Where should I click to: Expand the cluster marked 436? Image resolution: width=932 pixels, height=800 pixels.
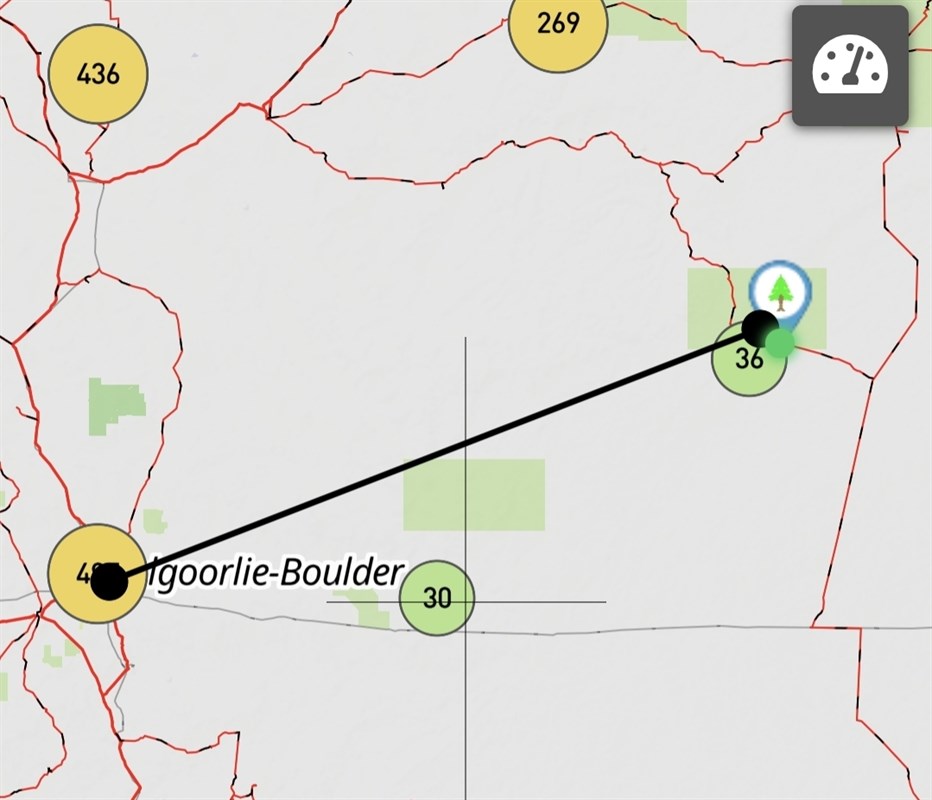(98, 74)
